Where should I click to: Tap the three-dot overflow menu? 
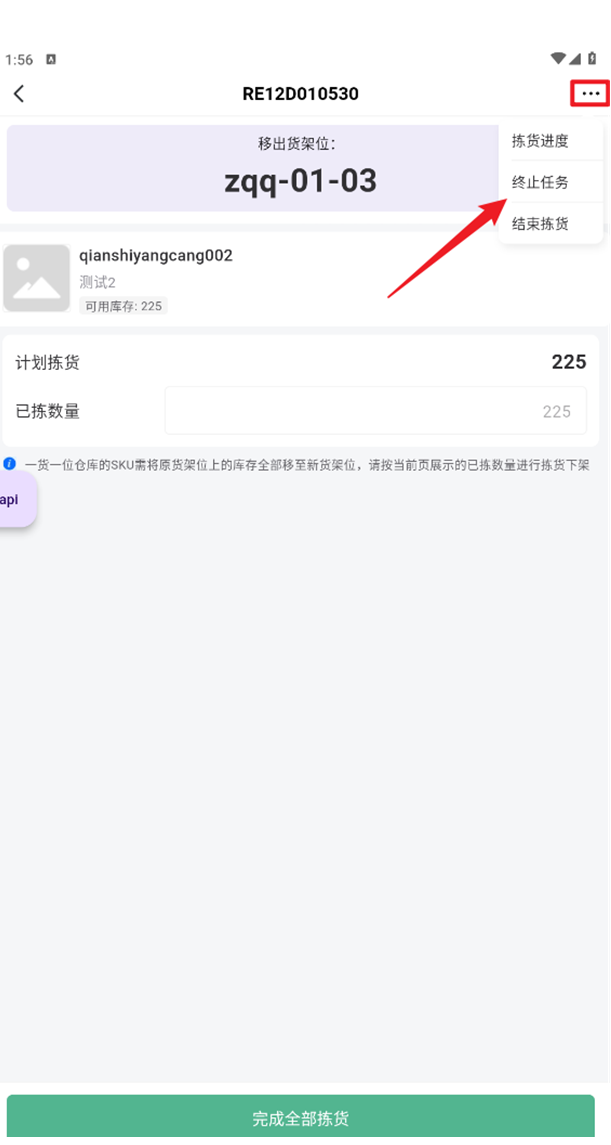point(590,93)
